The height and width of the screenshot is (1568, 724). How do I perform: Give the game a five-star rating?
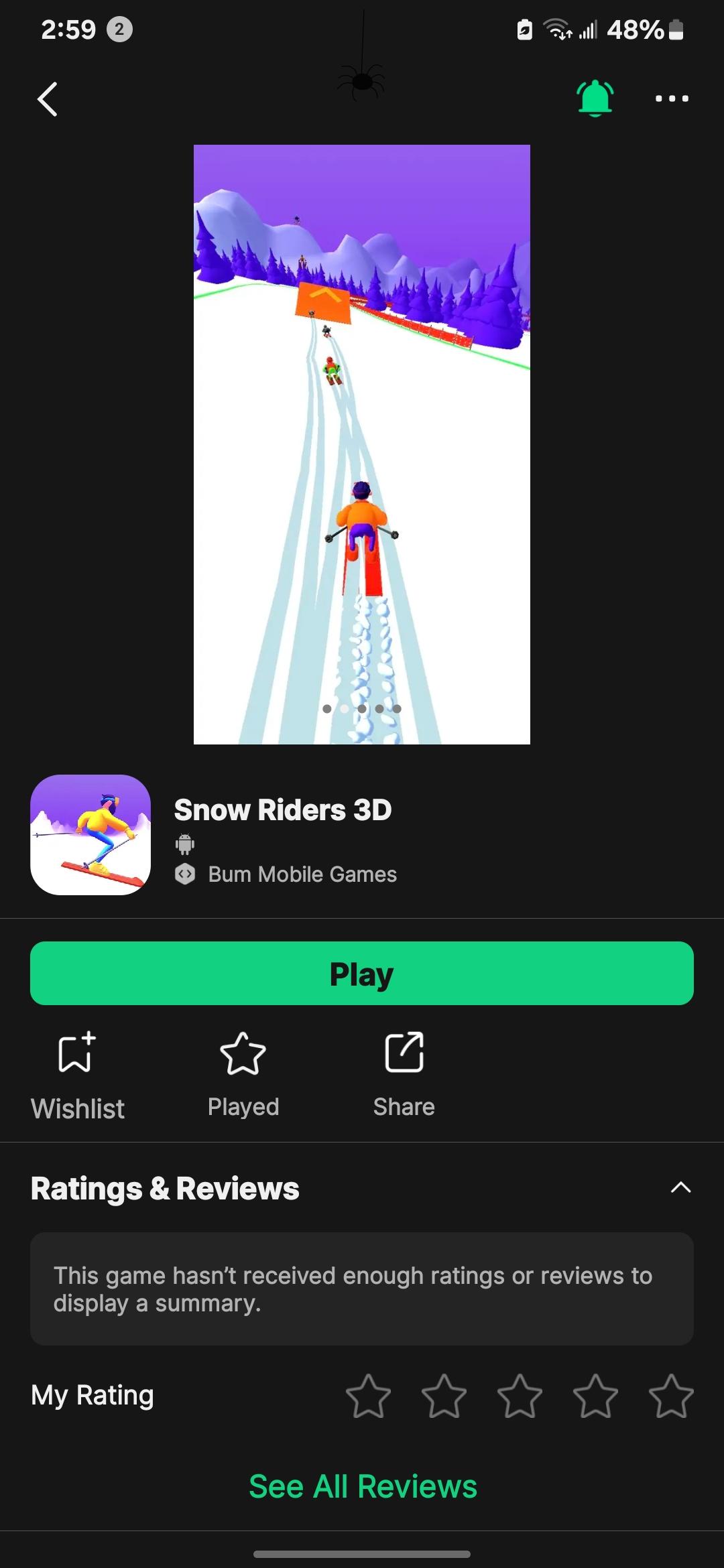point(671,1396)
